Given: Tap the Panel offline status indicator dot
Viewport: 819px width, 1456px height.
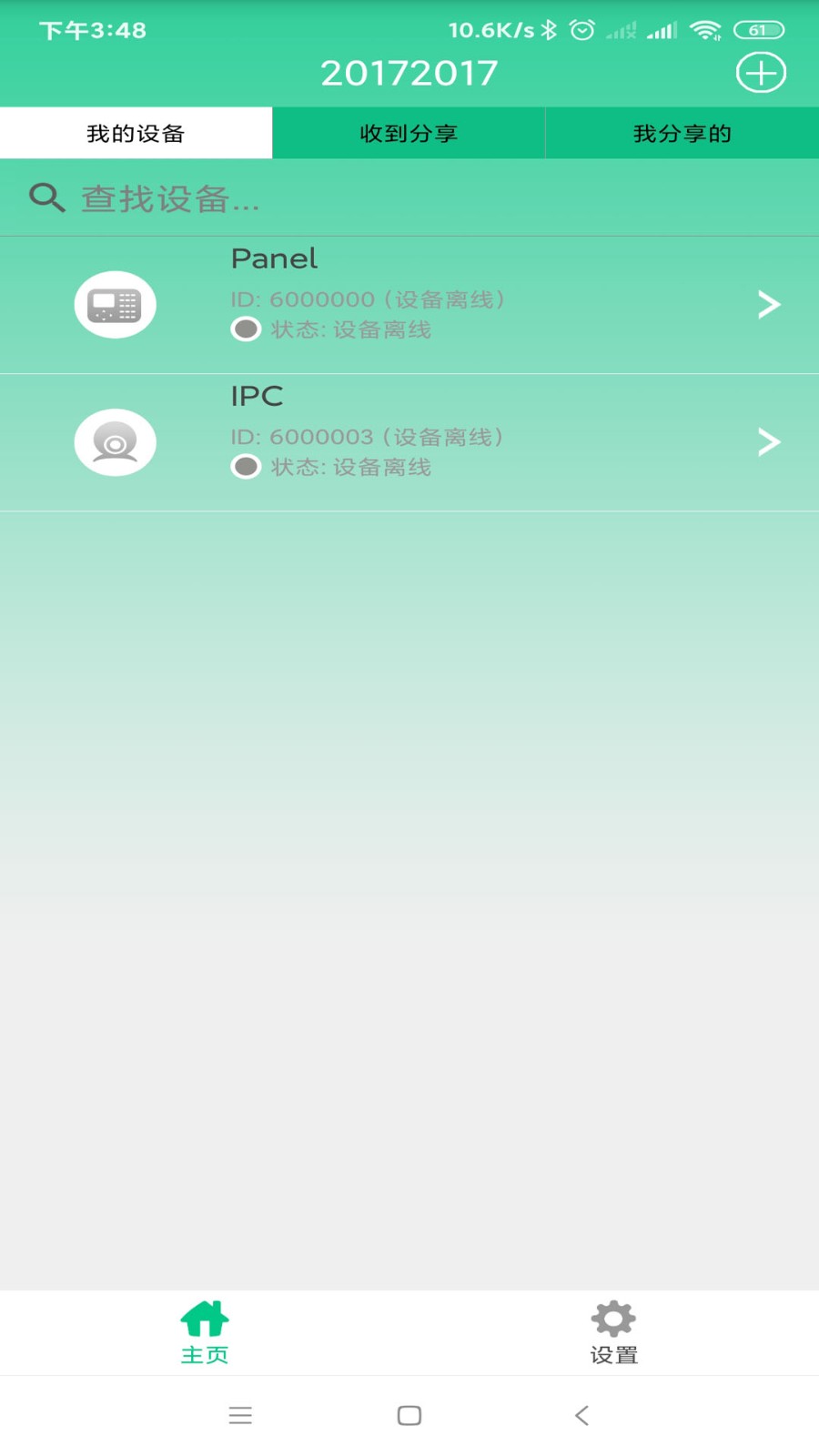Looking at the screenshot, I should click(246, 329).
